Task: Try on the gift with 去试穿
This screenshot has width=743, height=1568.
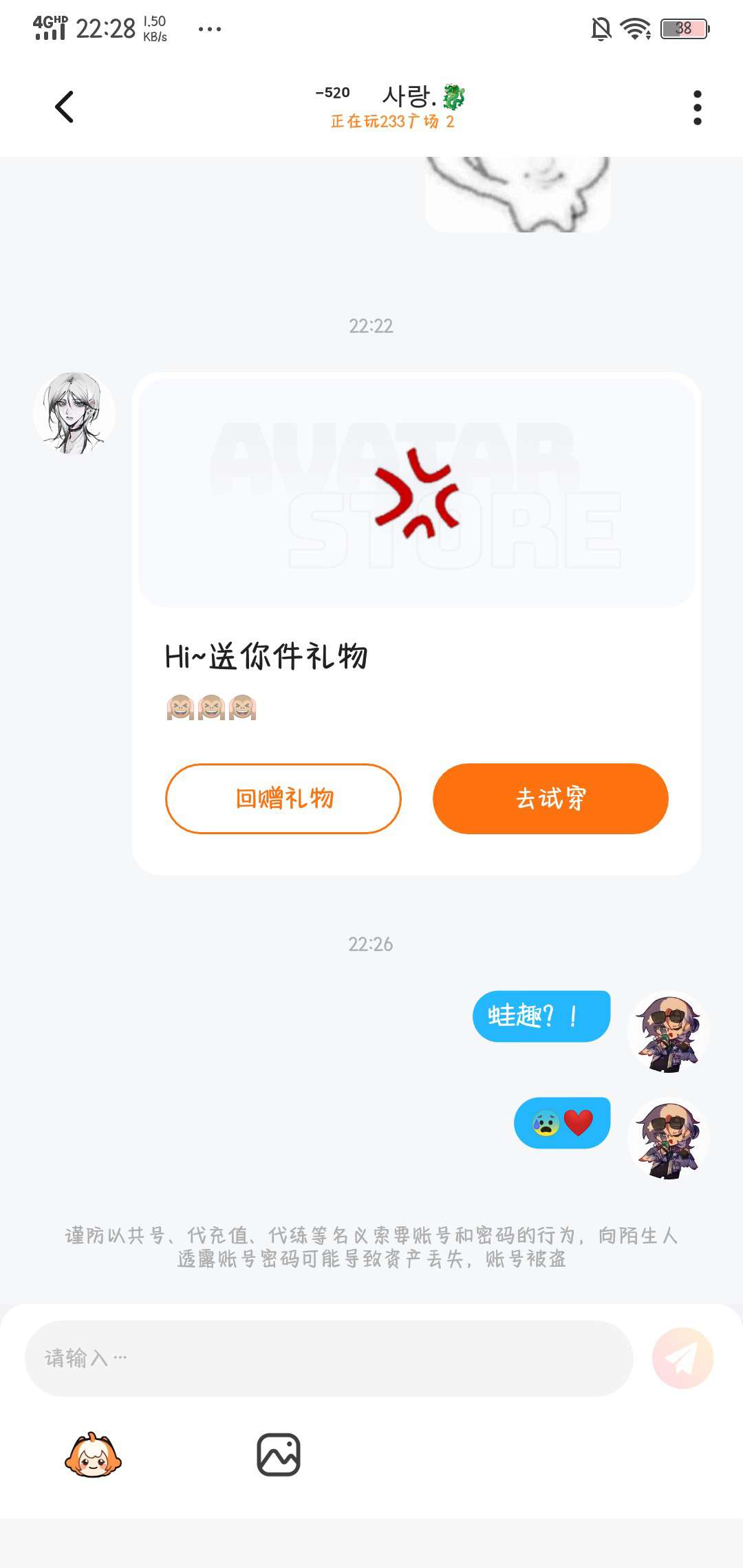Action: pos(550,798)
